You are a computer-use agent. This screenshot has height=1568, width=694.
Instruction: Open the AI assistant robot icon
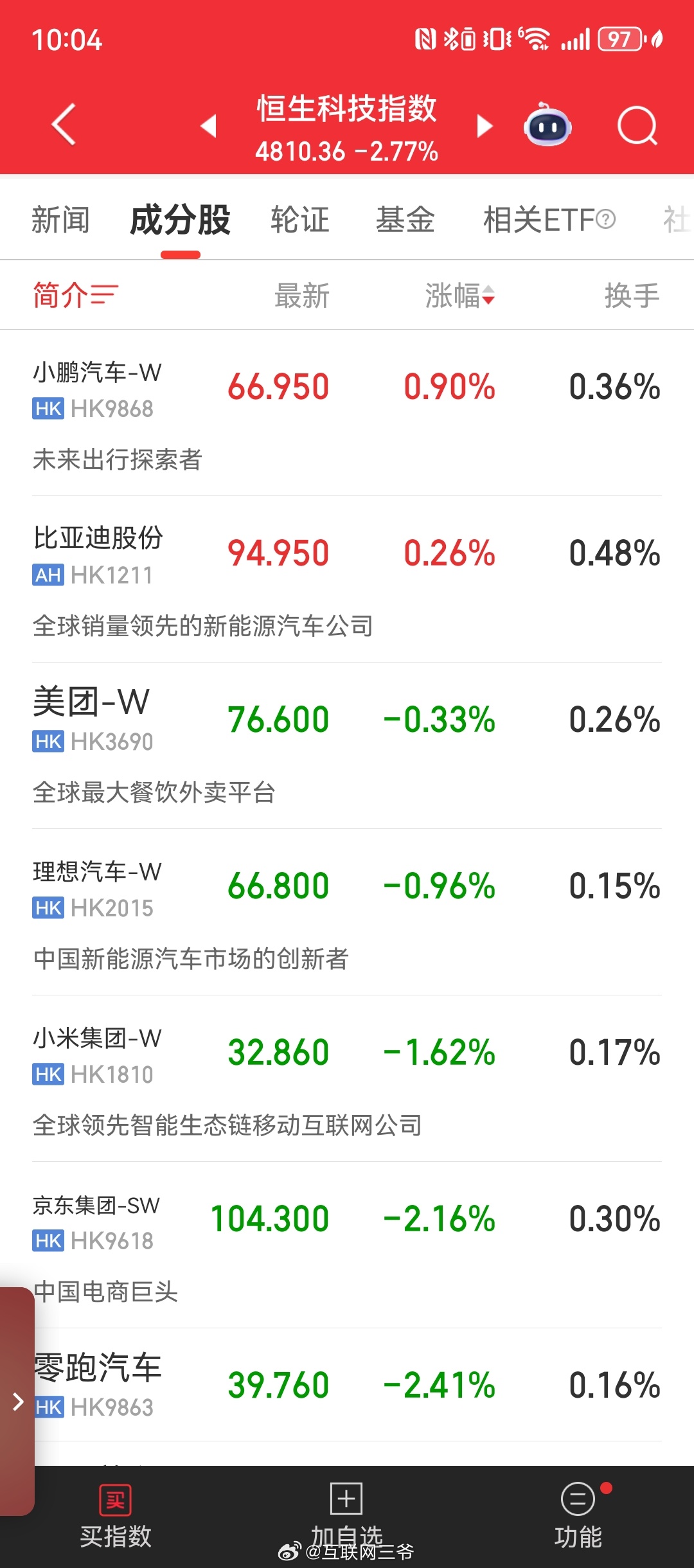(547, 125)
